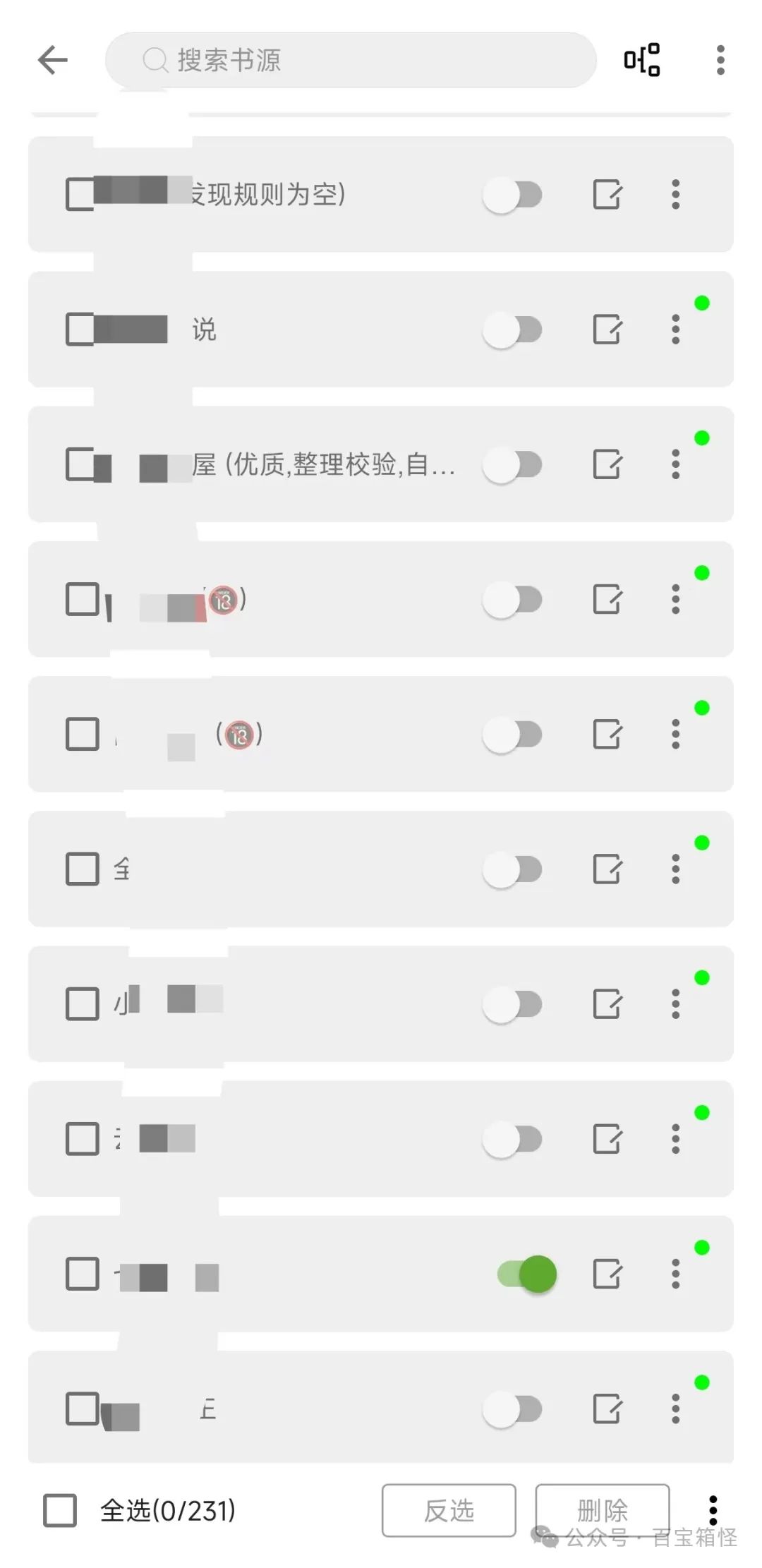Tap the 搜索书源 search field
This screenshot has height=1568, width=762.
(351, 60)
